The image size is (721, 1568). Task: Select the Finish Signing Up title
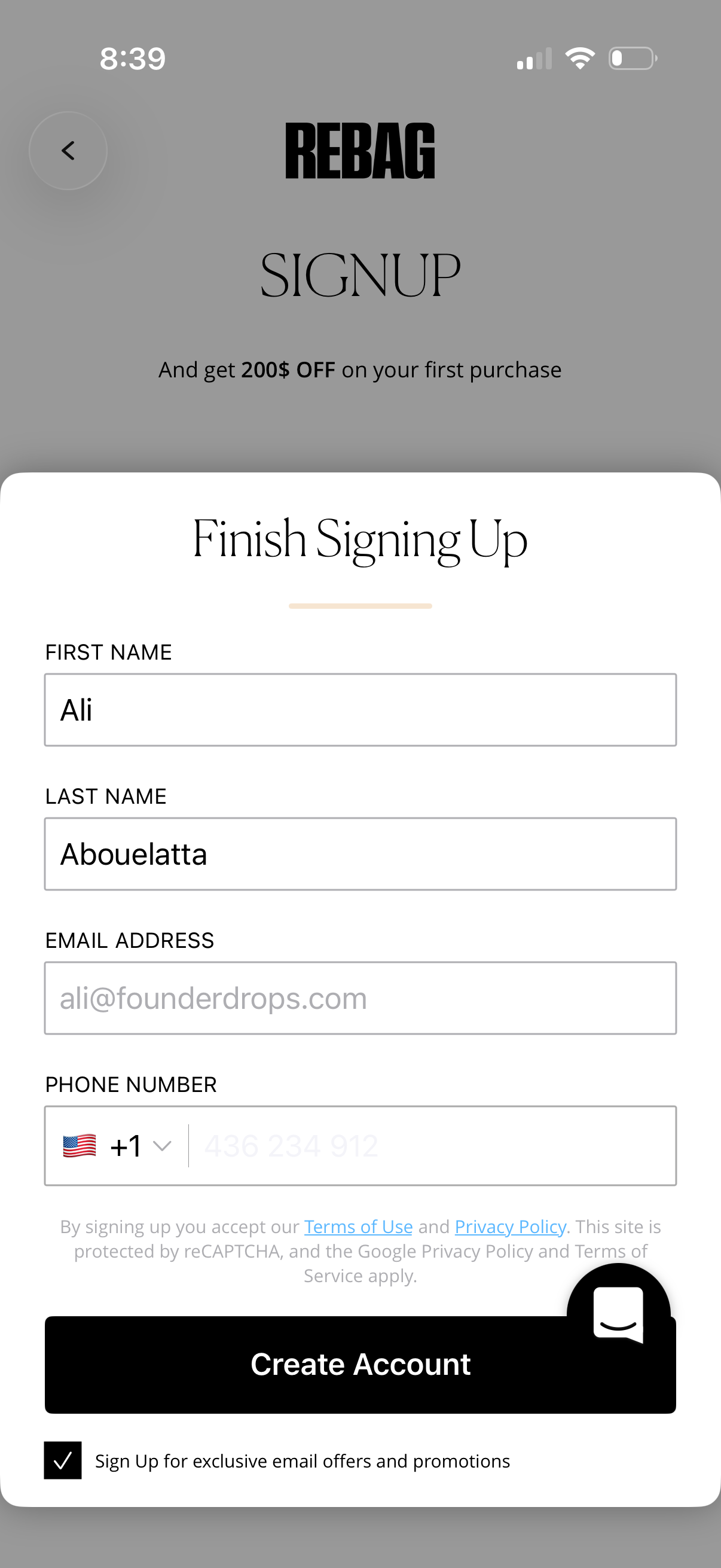(360, 539)
